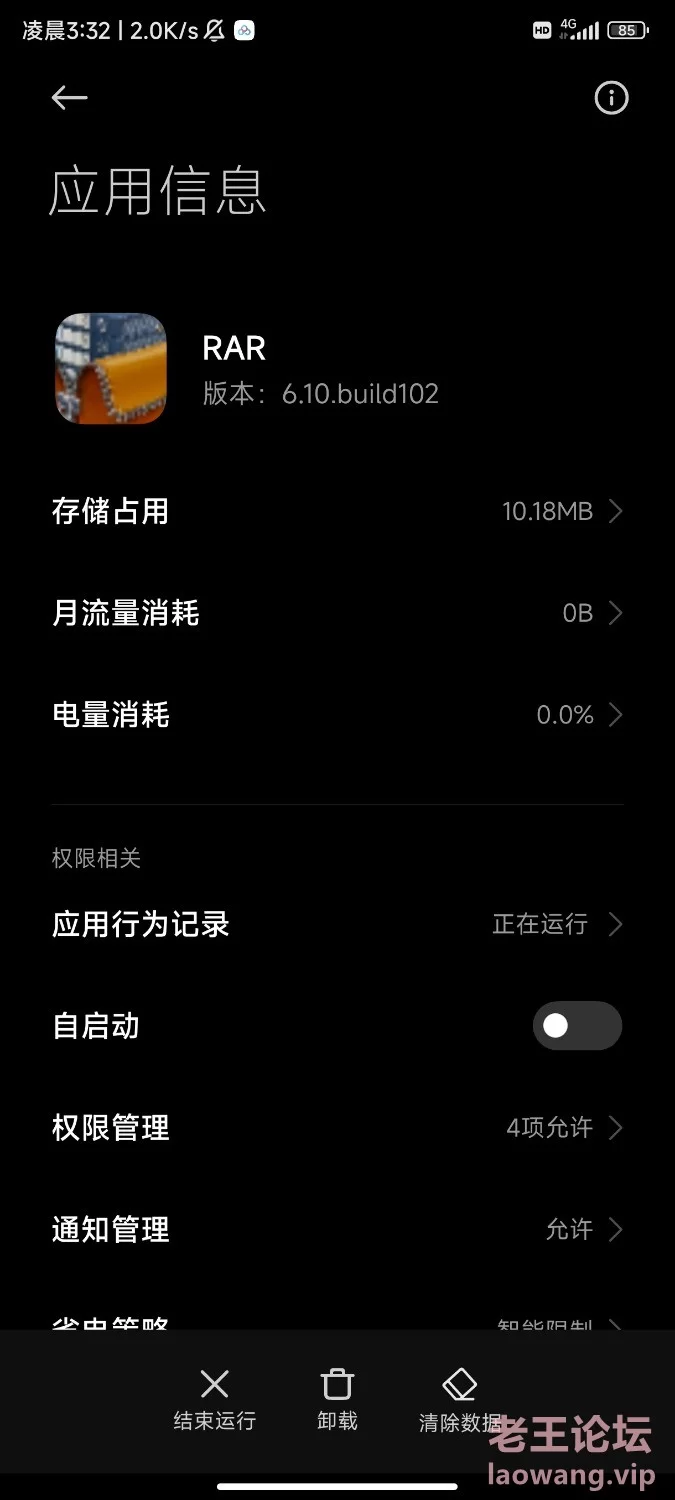Tap 清除数据 to clear app data
This screenshot has width=675, height=1500.
pos(460,1400)
